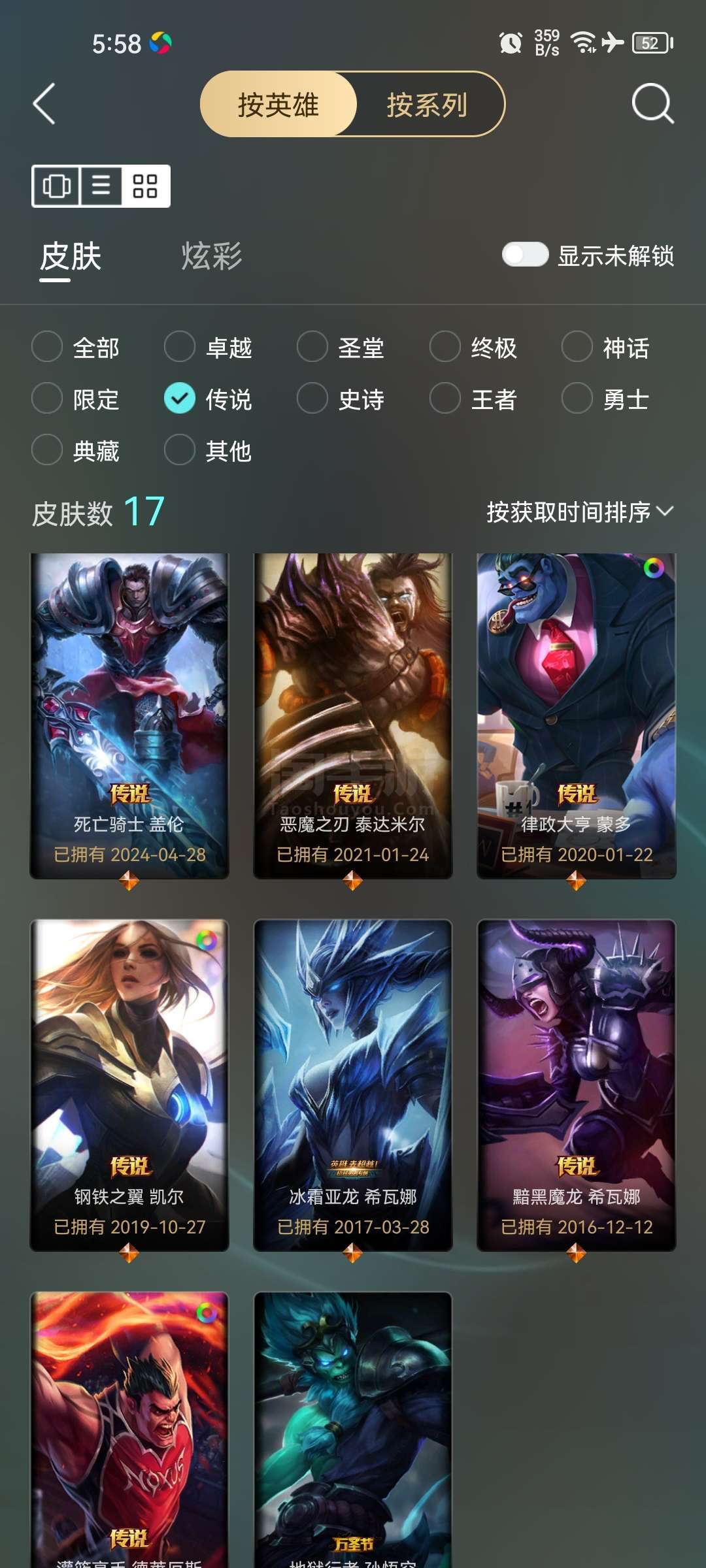
Task: Filter skins by 终极
Action: click(x=473, y=347)
